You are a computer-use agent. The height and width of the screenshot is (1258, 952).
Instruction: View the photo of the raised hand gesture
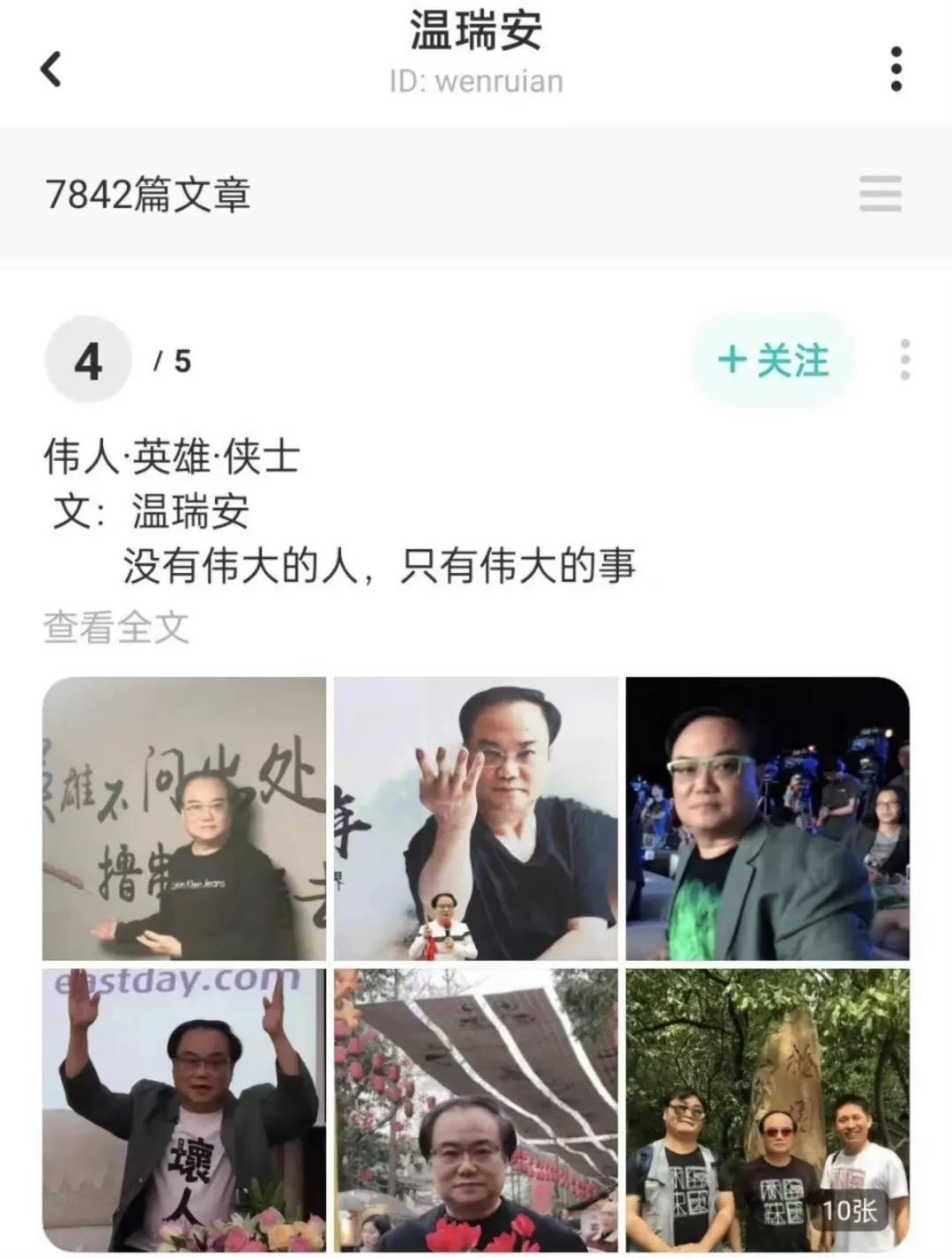[476, 818]
